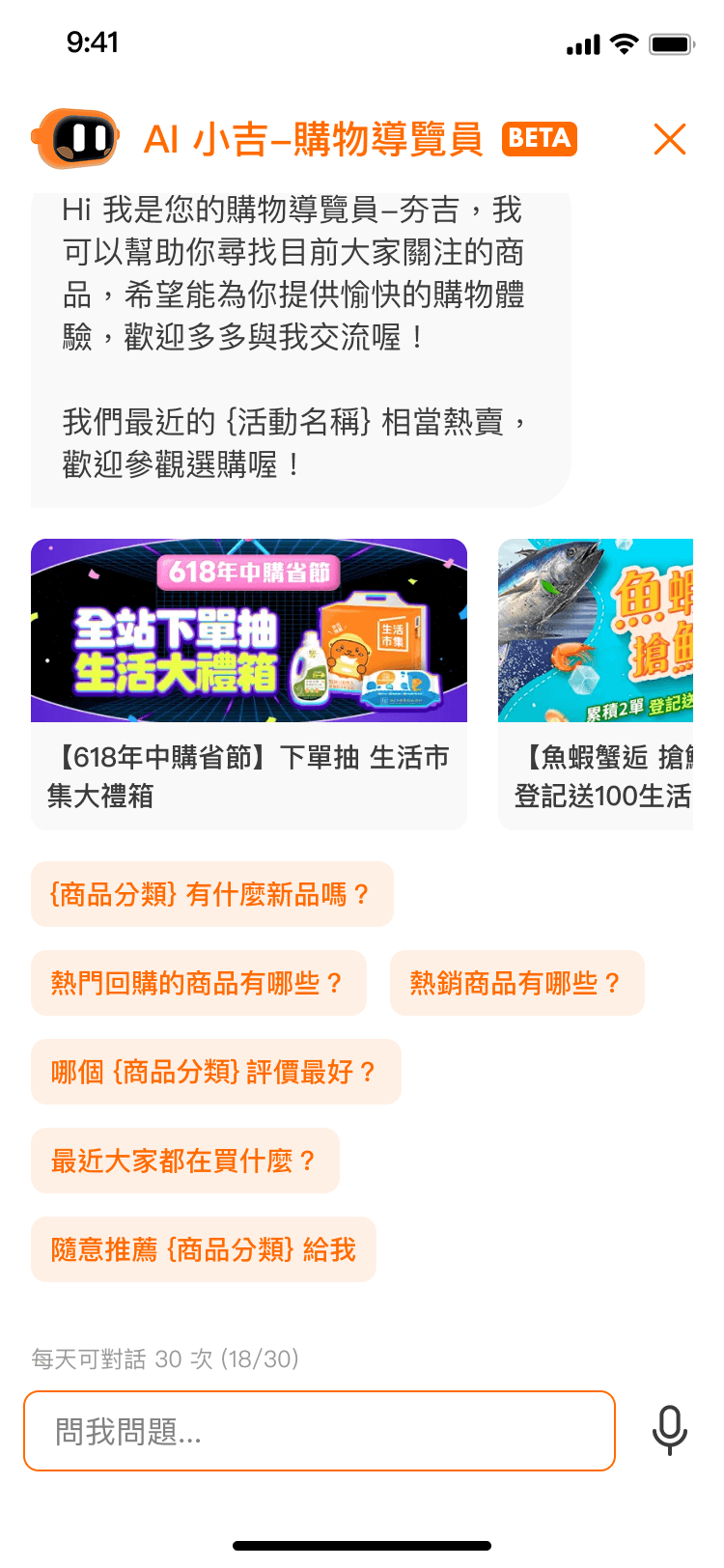The width and height of the screenshot is (724, 1568).
Task: Tap 哪個 {商品分類} 評價最好？ suggestion
Action: point(216,1072)
